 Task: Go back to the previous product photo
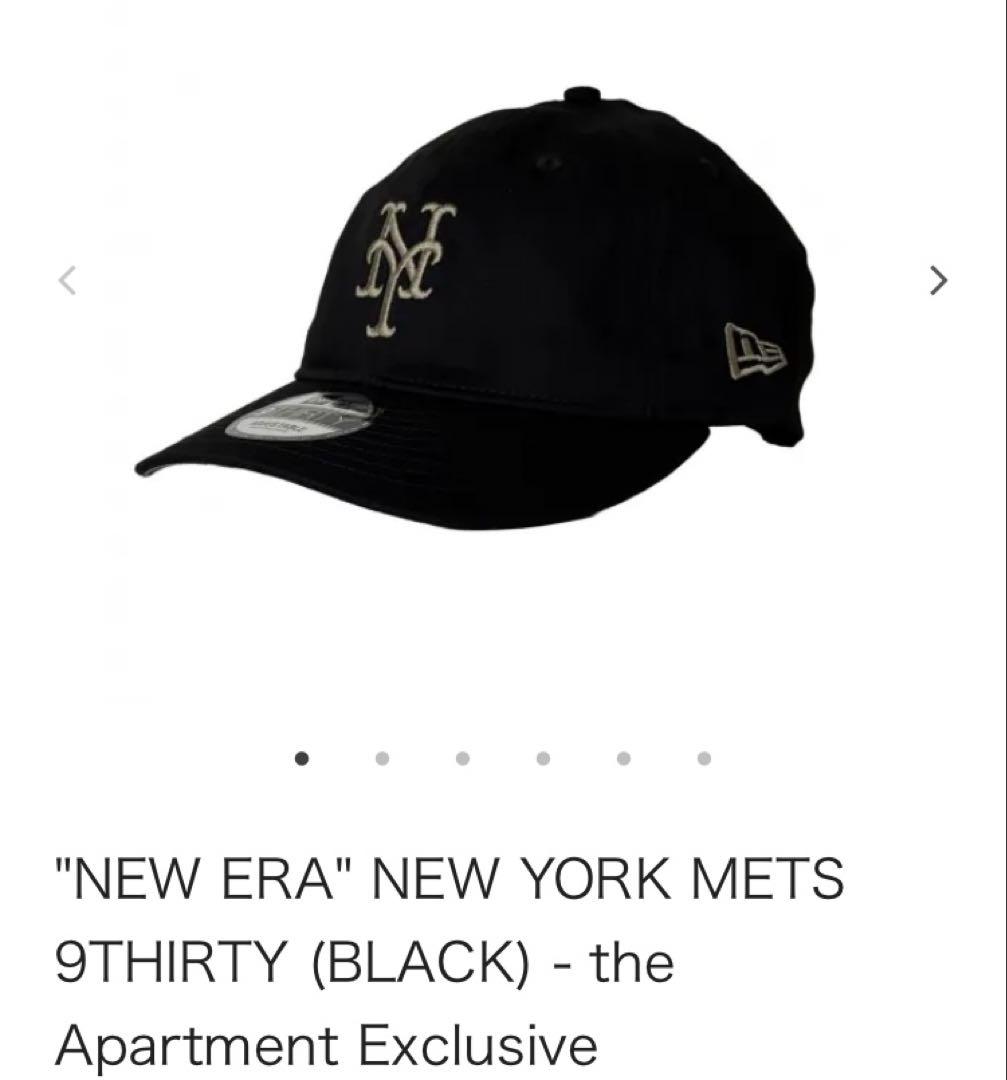click(67, 281)
